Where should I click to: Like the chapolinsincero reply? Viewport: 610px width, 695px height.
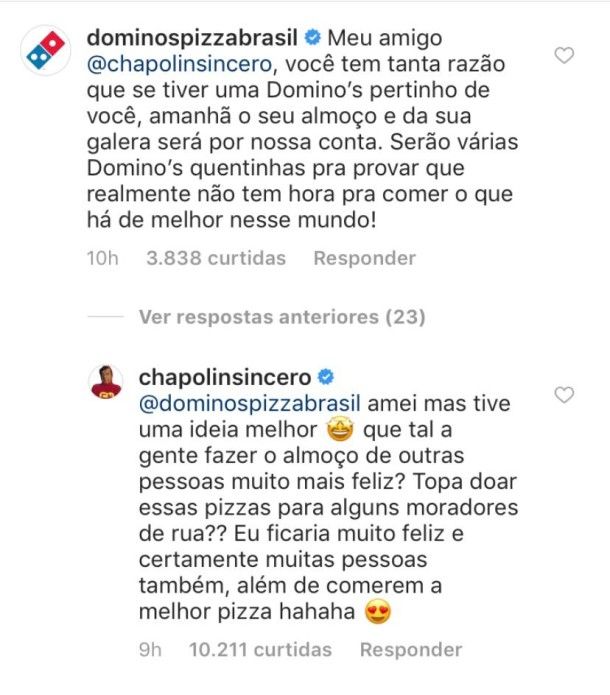[565, 395]
